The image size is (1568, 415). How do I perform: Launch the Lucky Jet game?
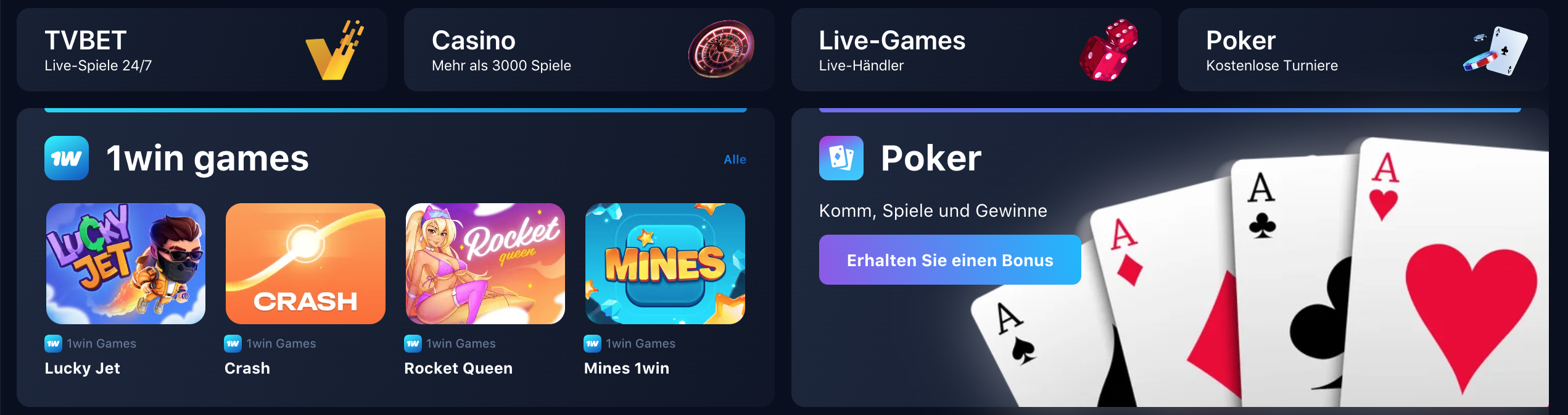(126, 264)
